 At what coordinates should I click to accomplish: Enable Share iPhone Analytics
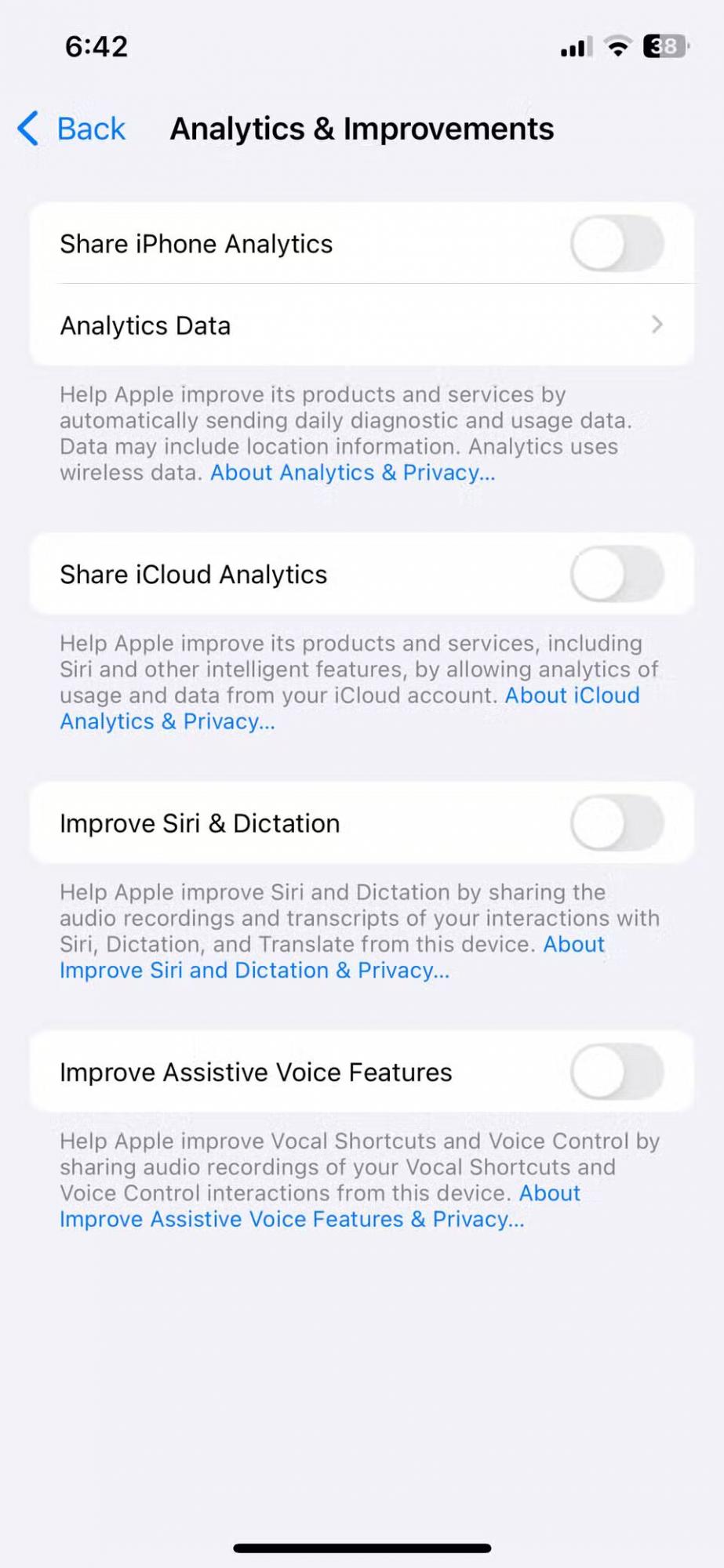click(x=617, y=244)
